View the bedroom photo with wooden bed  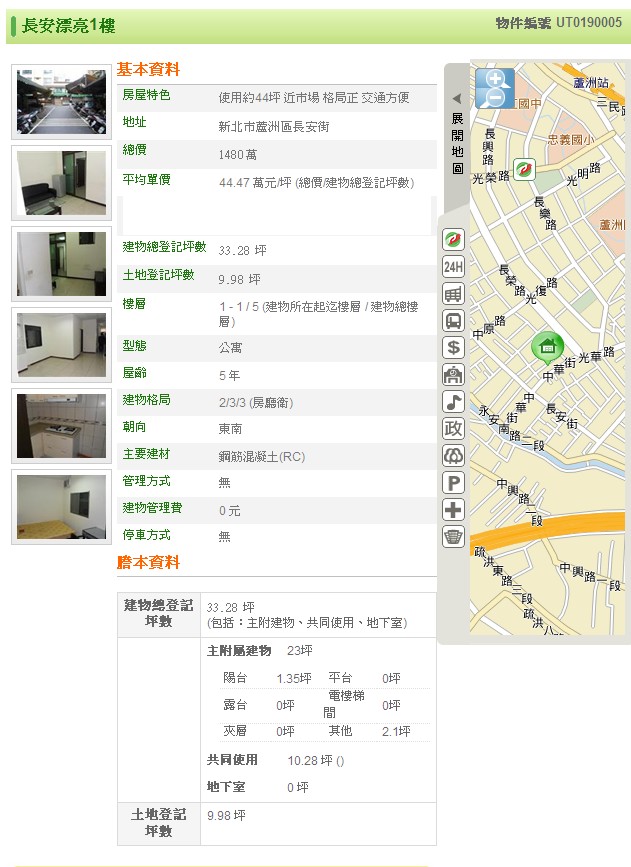pos(61,507)
